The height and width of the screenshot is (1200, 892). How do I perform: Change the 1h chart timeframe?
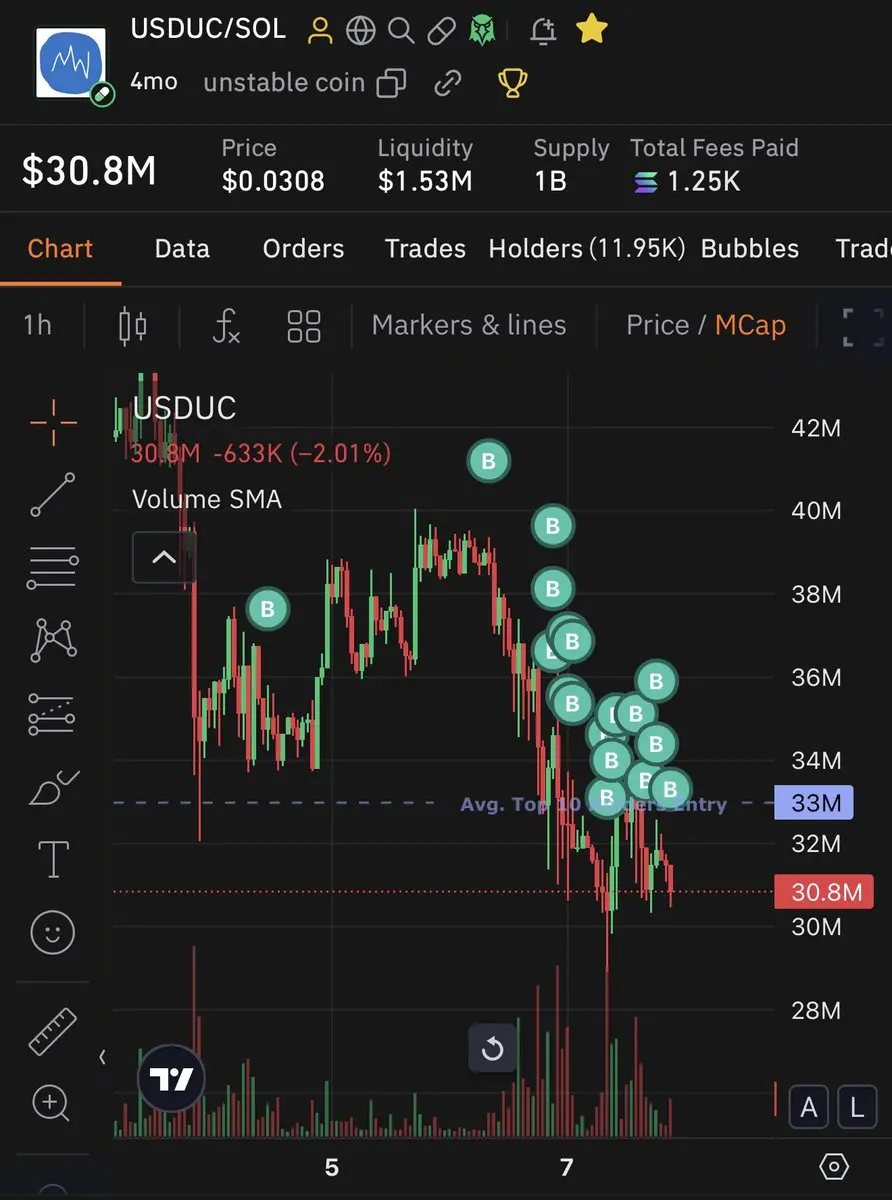37,325
